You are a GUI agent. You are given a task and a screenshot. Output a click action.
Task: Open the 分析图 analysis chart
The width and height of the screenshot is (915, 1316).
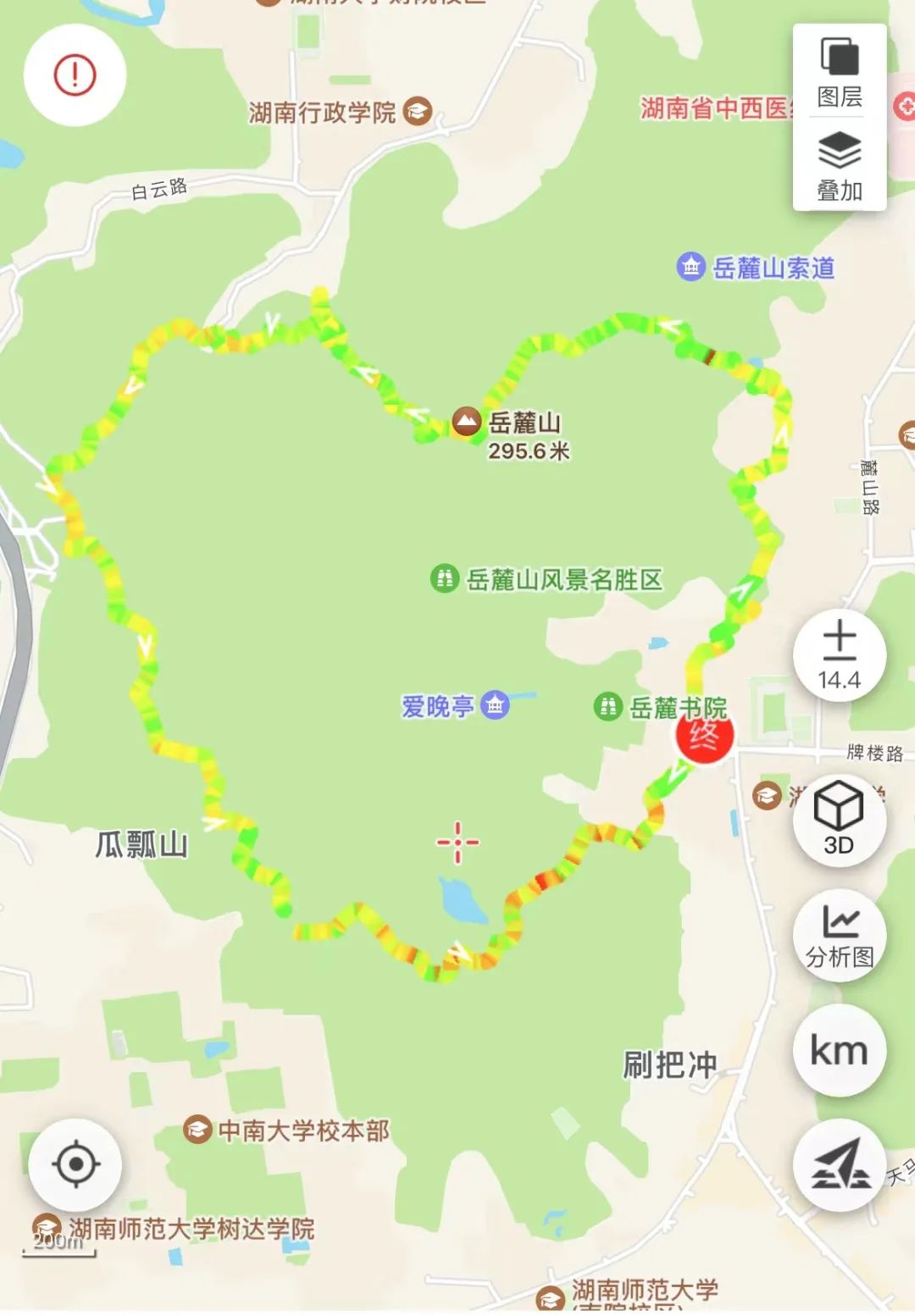(839, 935)
